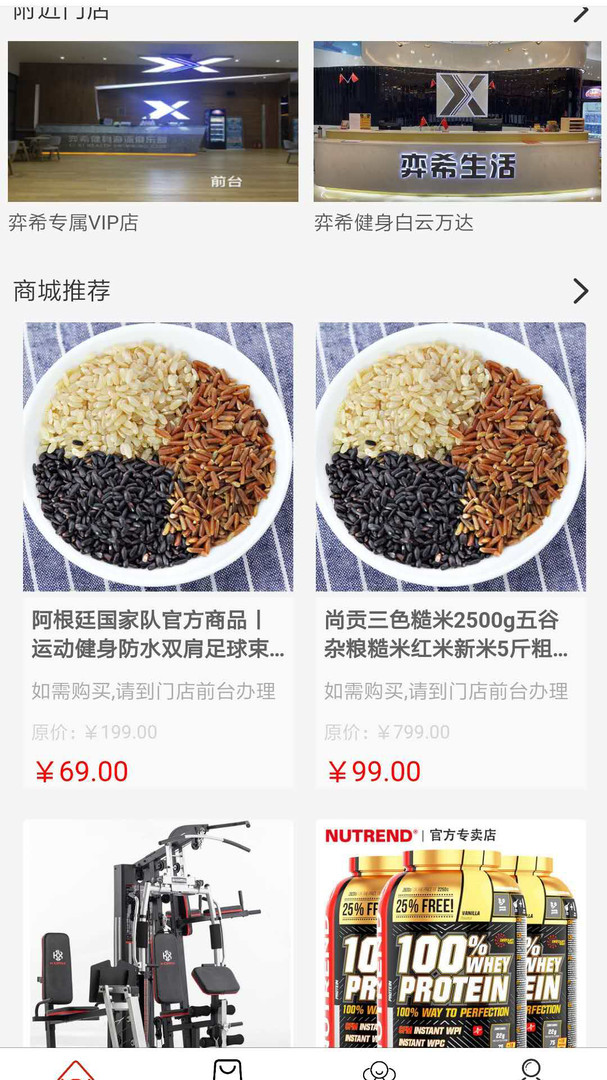Viewport: 607px width, 1080px height.
Task: Go to the profile tab
Action: click(531, 1068)
